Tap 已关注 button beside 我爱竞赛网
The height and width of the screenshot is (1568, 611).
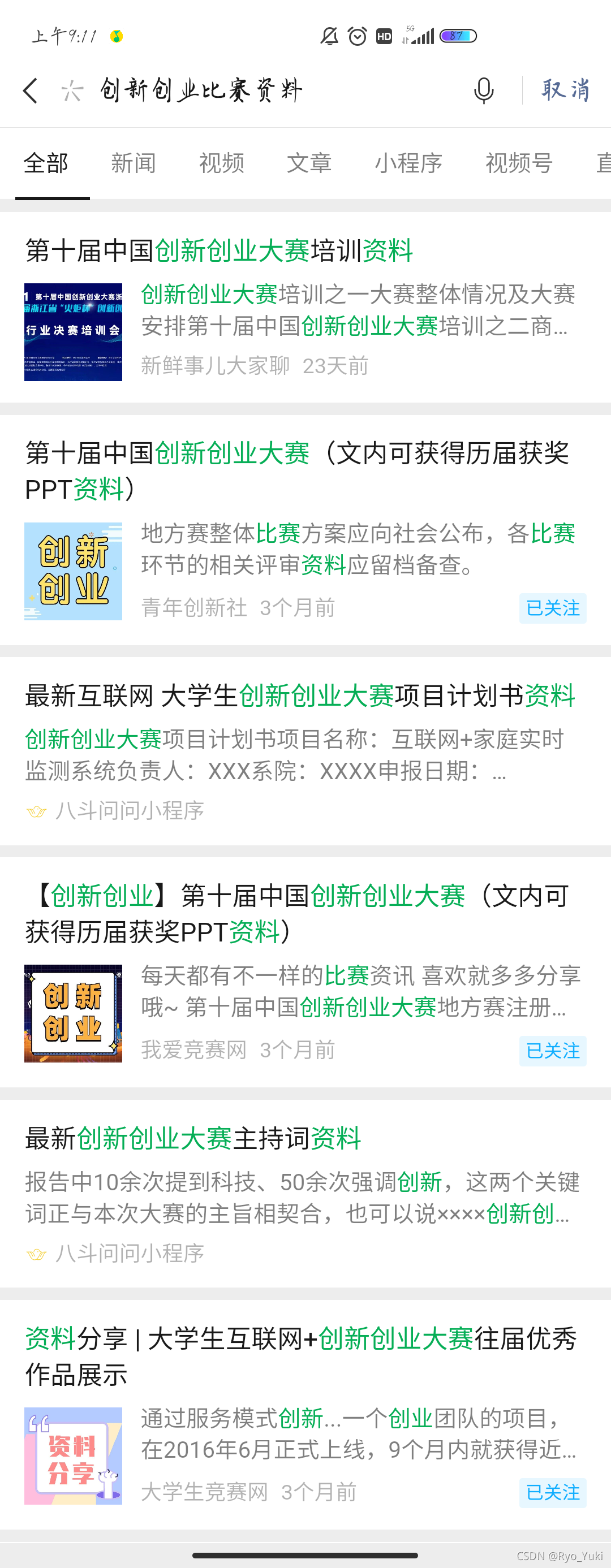[552, 1051]
